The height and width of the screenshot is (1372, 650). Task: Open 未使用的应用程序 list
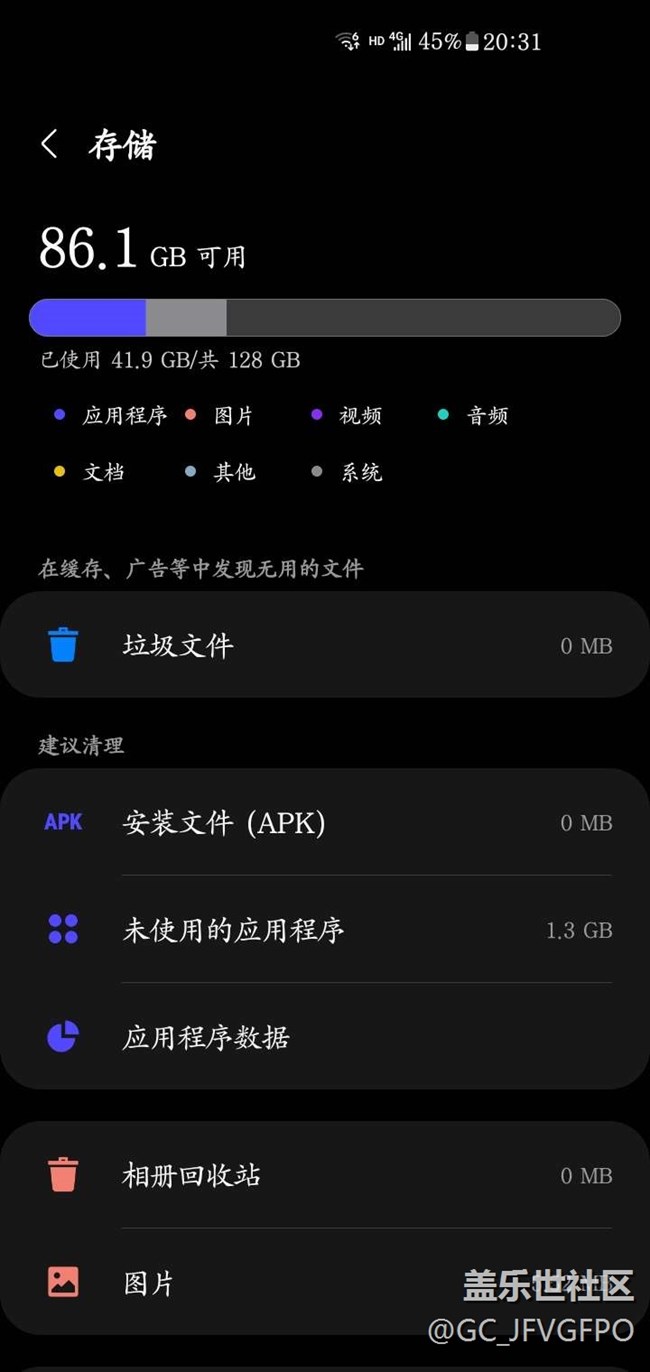[324, 930]
